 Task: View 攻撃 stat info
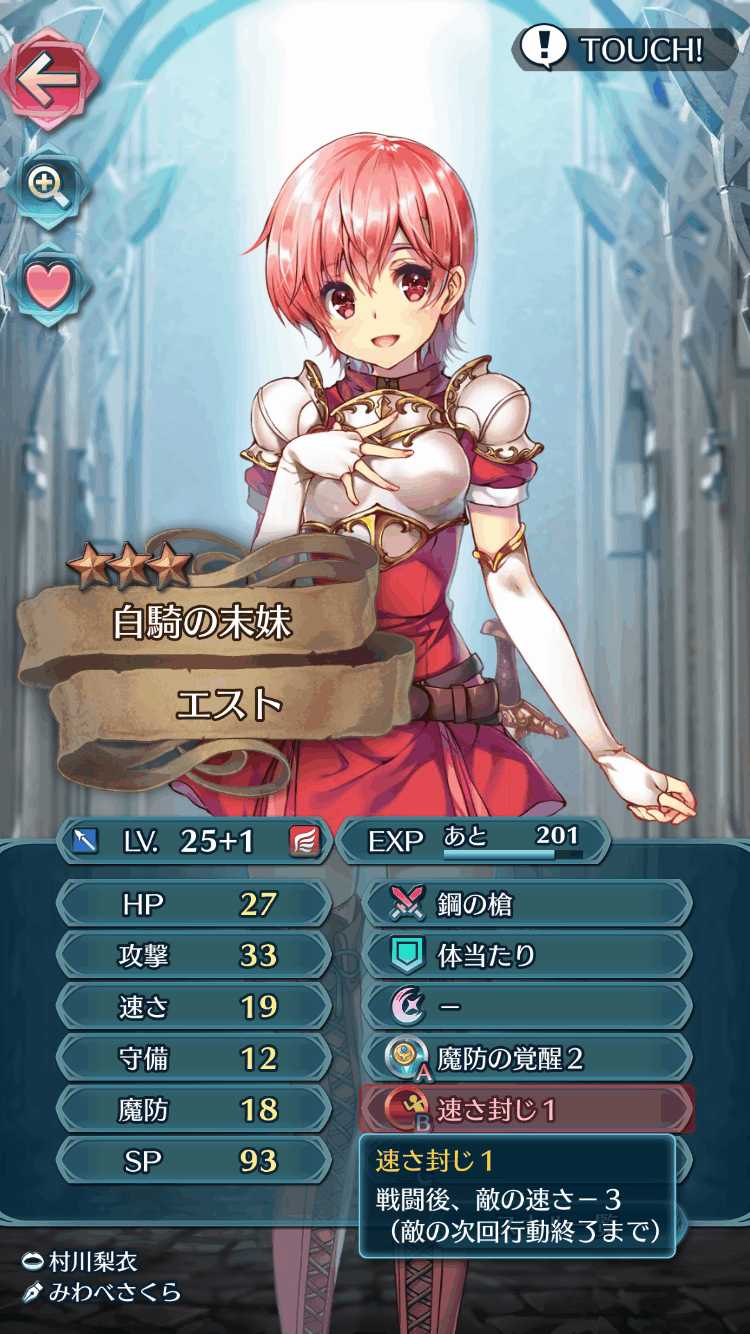coord(193,956)
